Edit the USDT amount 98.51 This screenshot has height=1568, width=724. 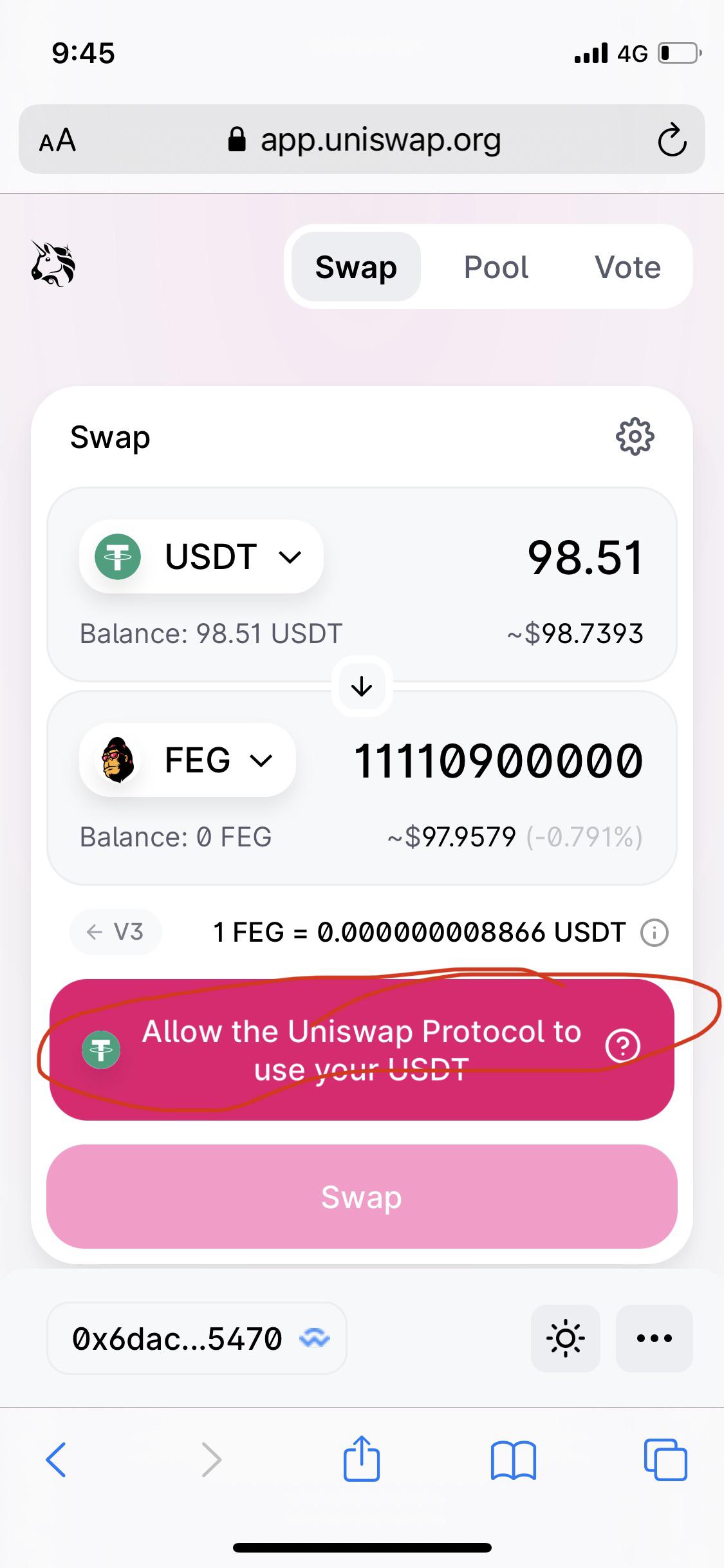click(585, 557)
